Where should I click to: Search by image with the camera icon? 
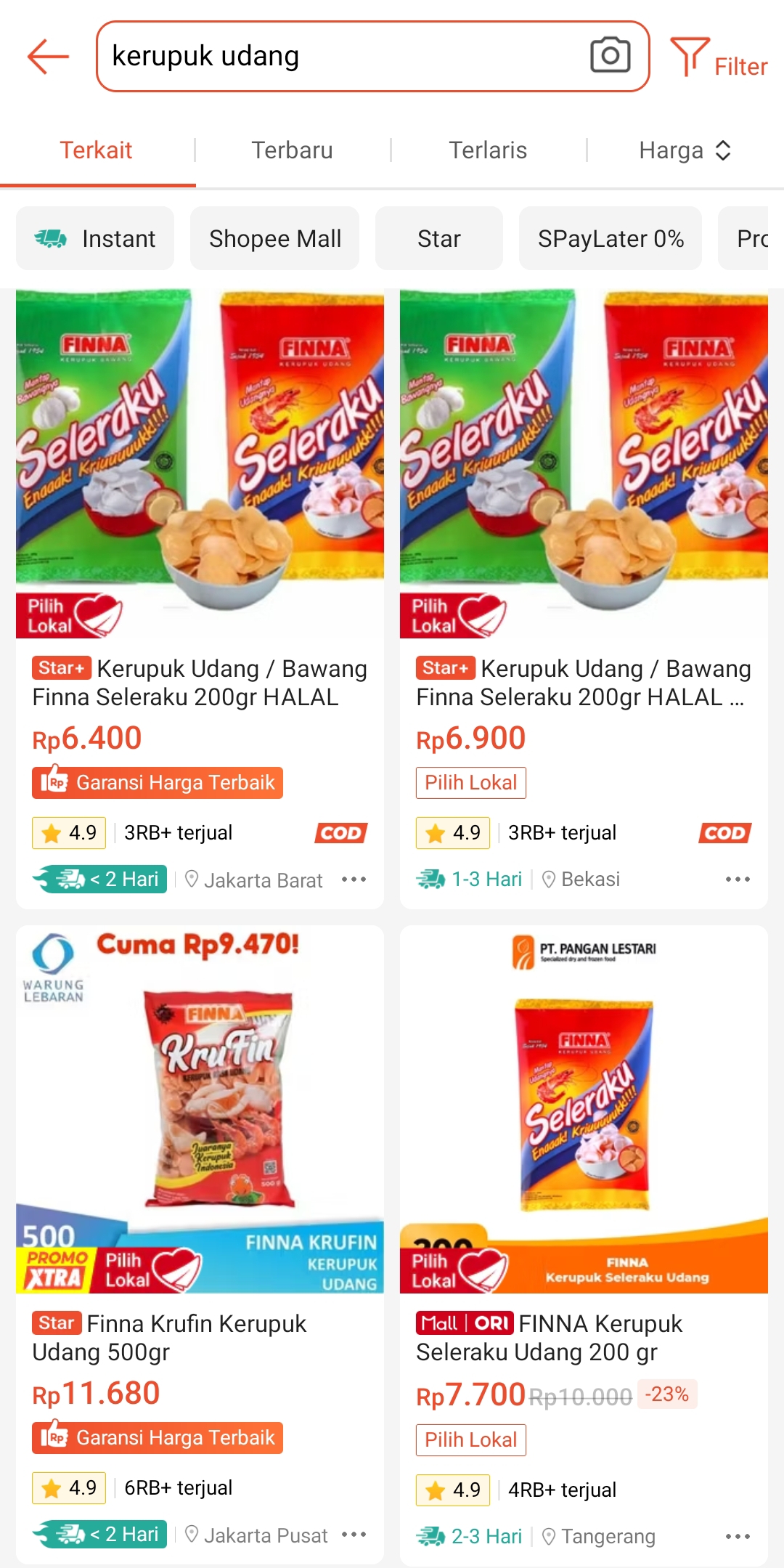[x=610, y=56]
